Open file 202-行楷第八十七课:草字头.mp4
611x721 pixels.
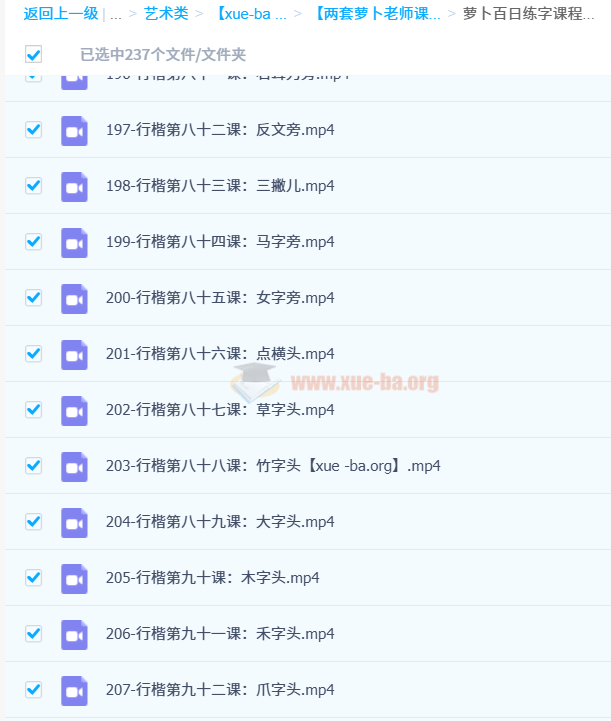219,410
